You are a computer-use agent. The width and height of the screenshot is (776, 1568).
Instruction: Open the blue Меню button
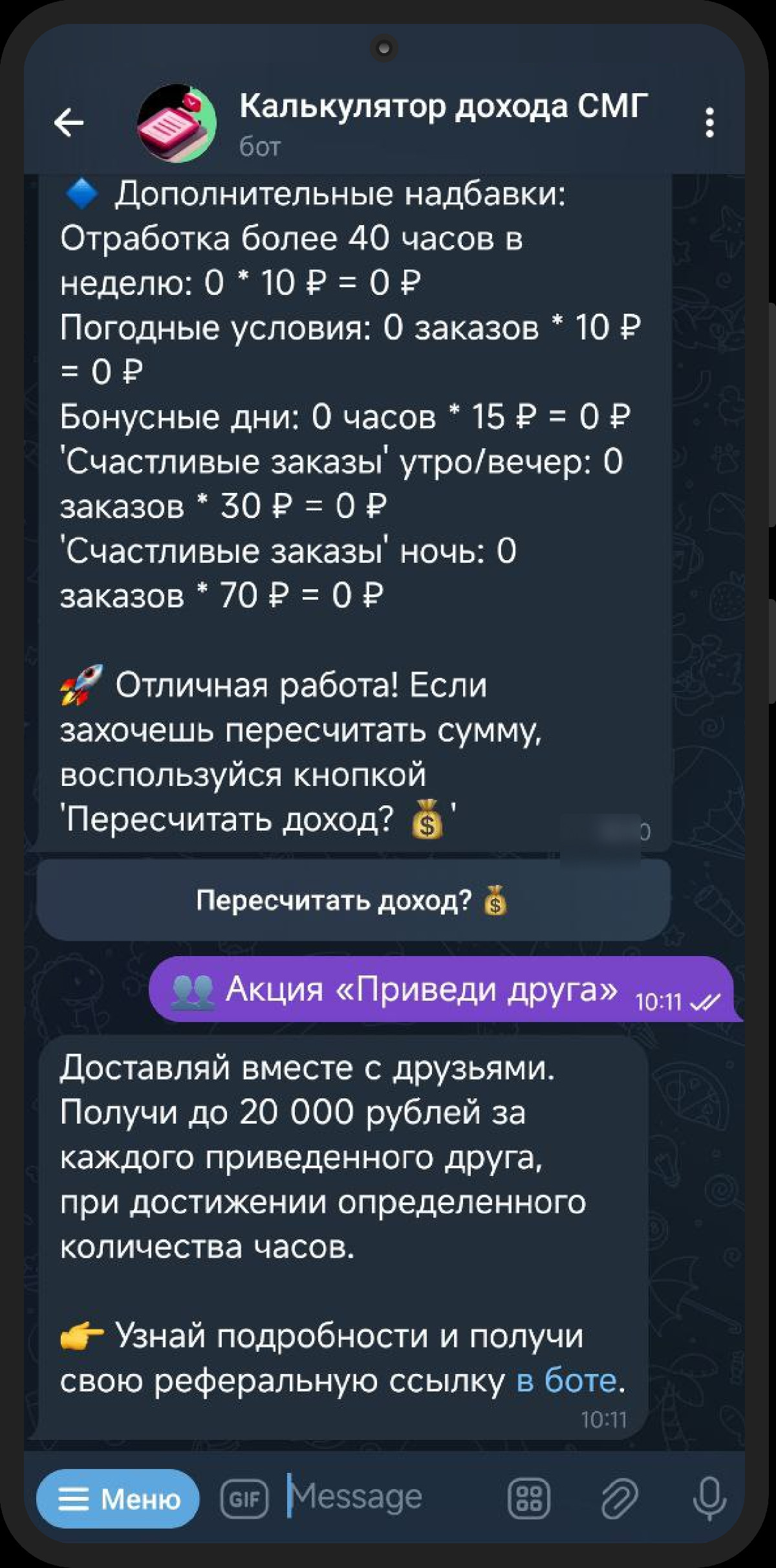click(x=118, y=1499)
